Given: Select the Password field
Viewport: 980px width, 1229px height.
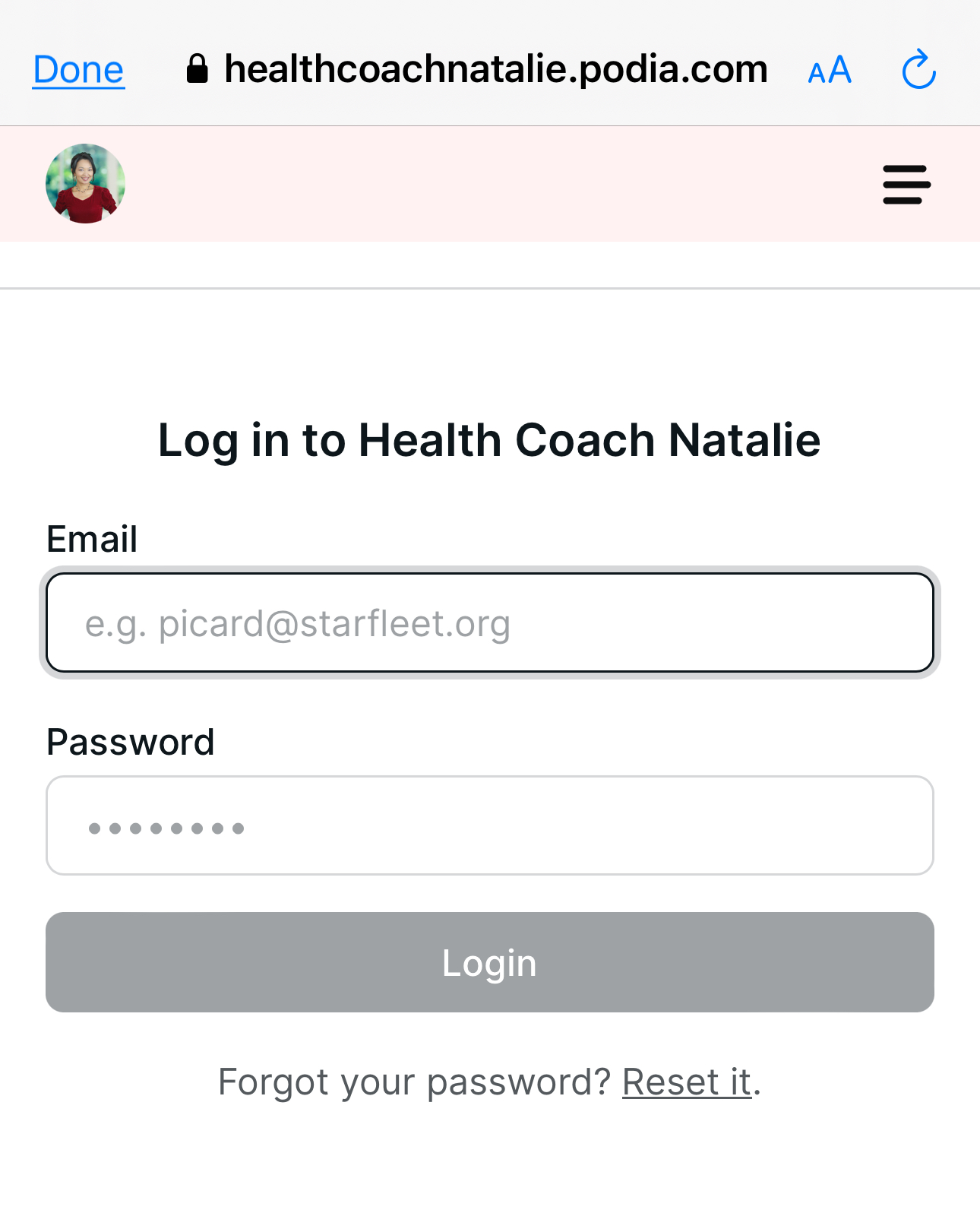Looking at the screenshot, I should coord(489,825).
